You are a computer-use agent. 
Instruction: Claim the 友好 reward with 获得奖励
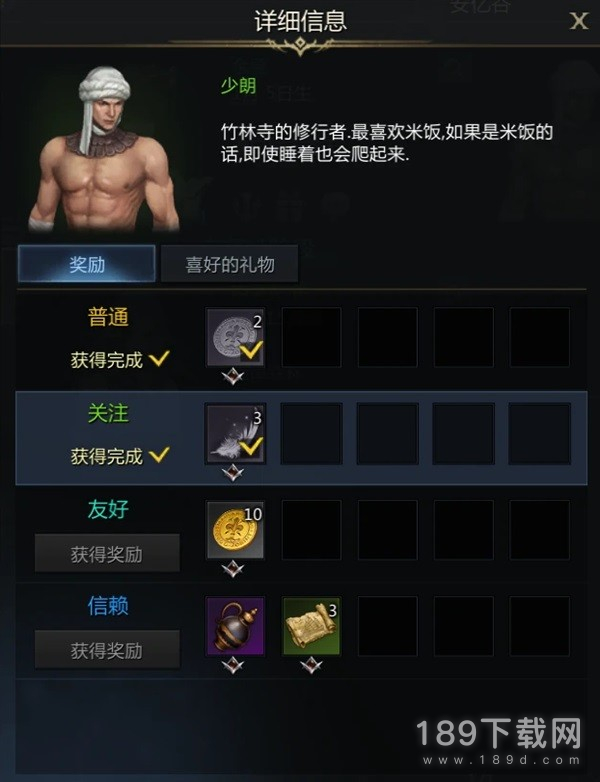tap(107, 554)
